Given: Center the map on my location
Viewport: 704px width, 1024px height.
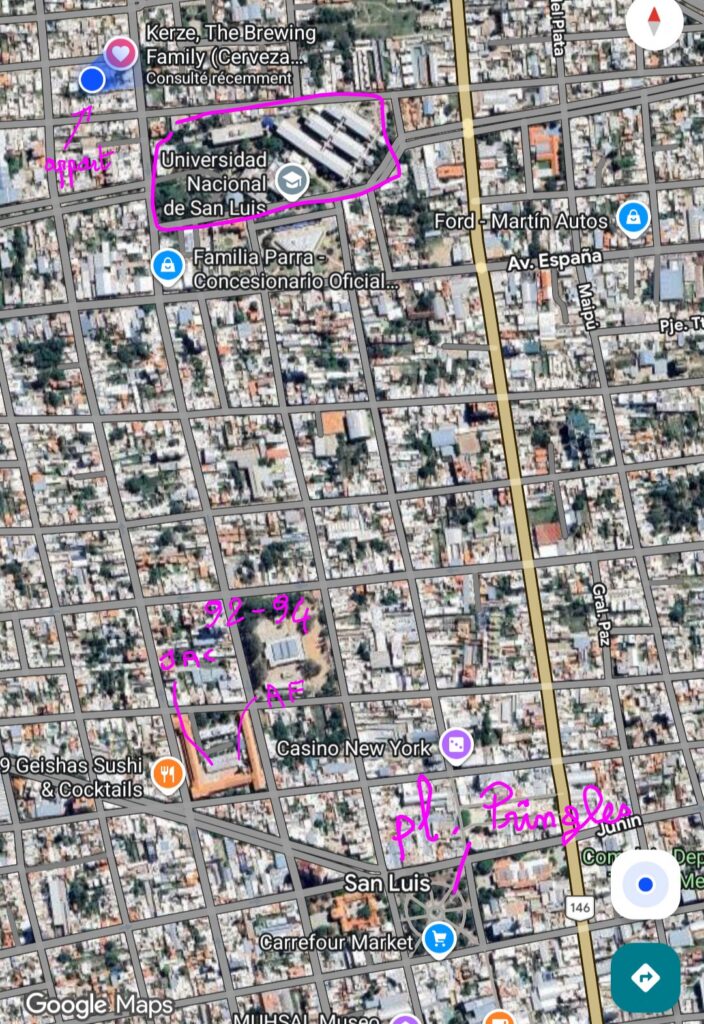Looking at the screenshot, I should pyautogui.click(x=645, y=884).
